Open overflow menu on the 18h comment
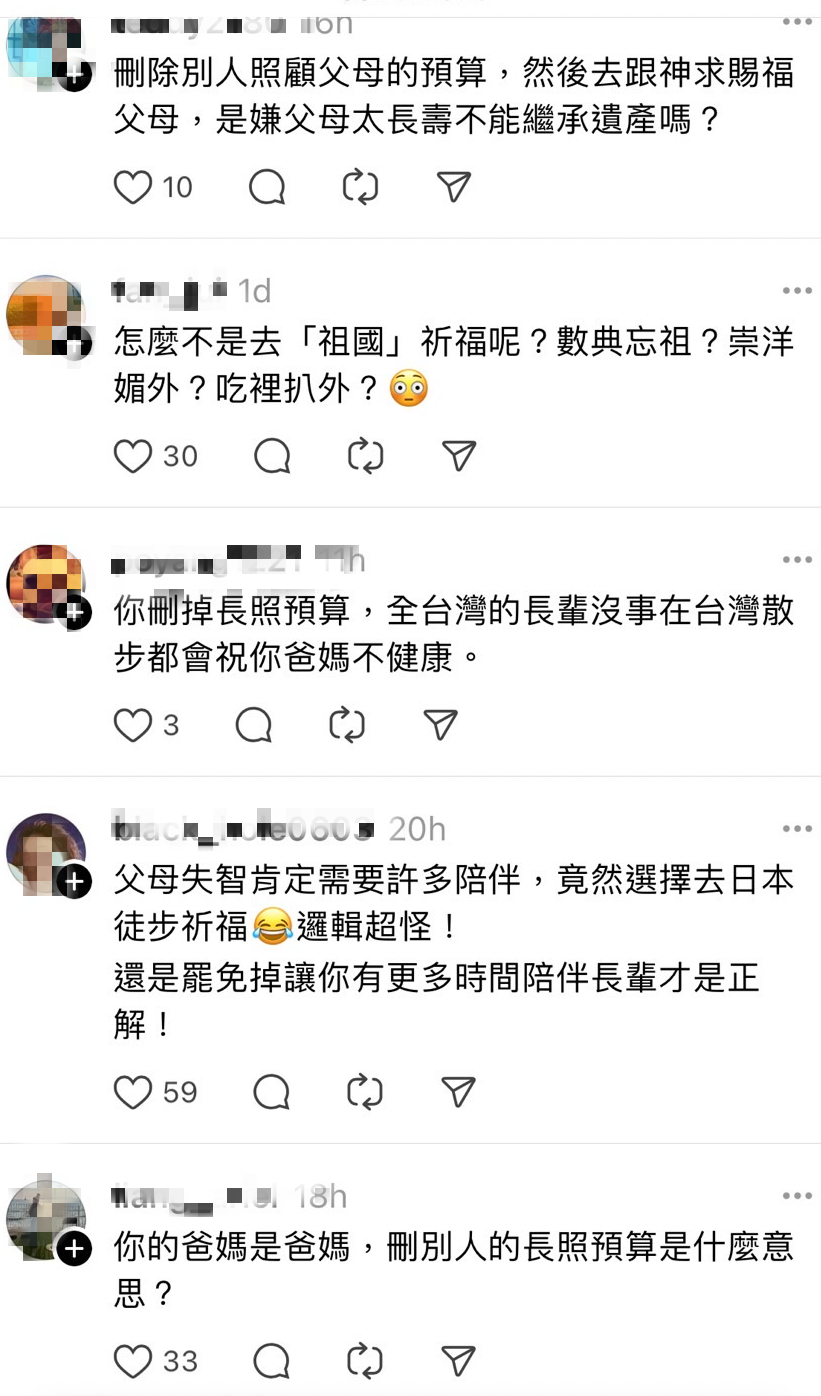This screenshot has height=1396, width=821. coord(797,1196)
